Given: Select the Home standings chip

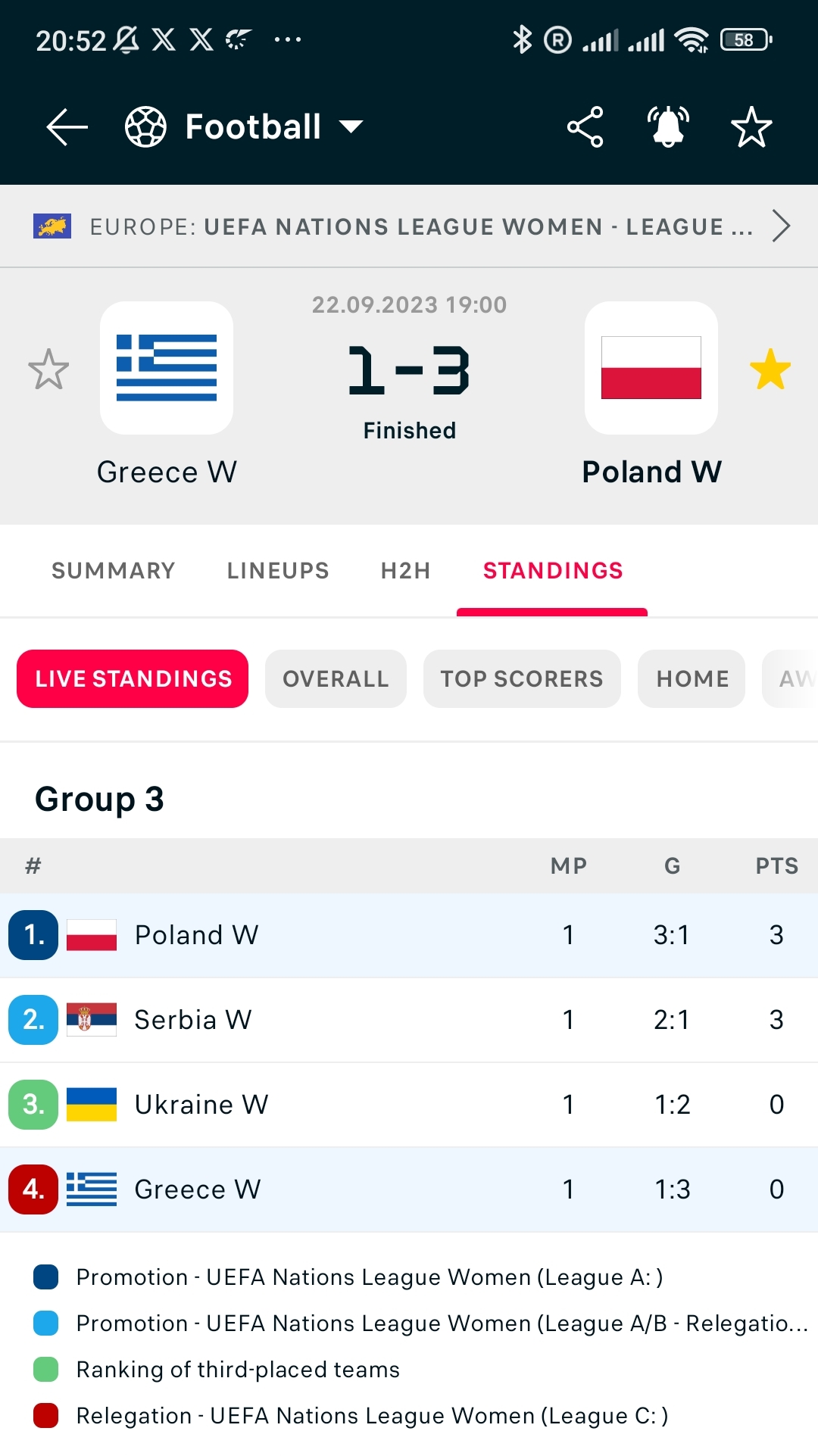Looking at the screenshot, I should [x=692, y=678].
